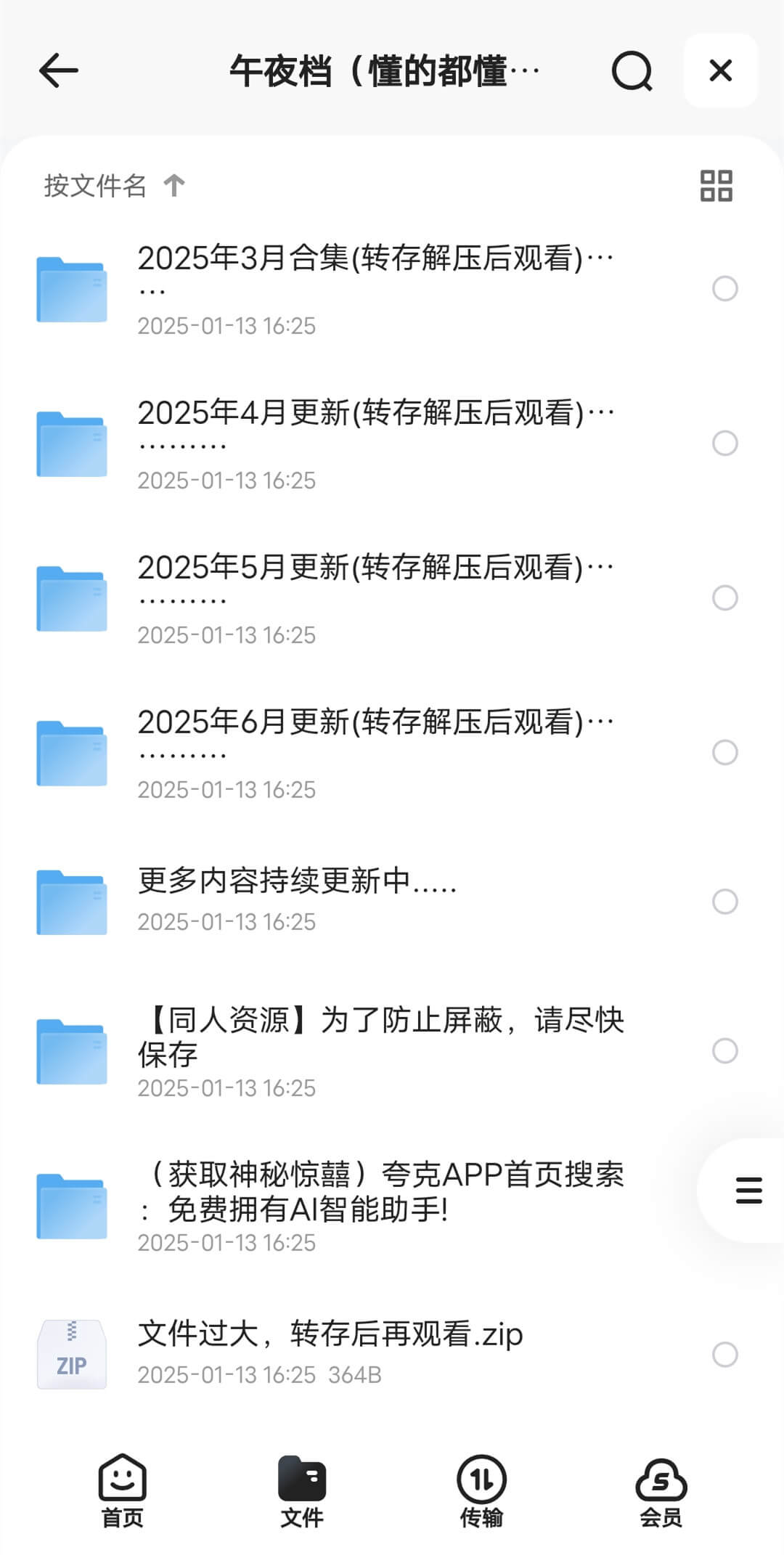Switch to the 传输 tab

[x=481, y=1491]
